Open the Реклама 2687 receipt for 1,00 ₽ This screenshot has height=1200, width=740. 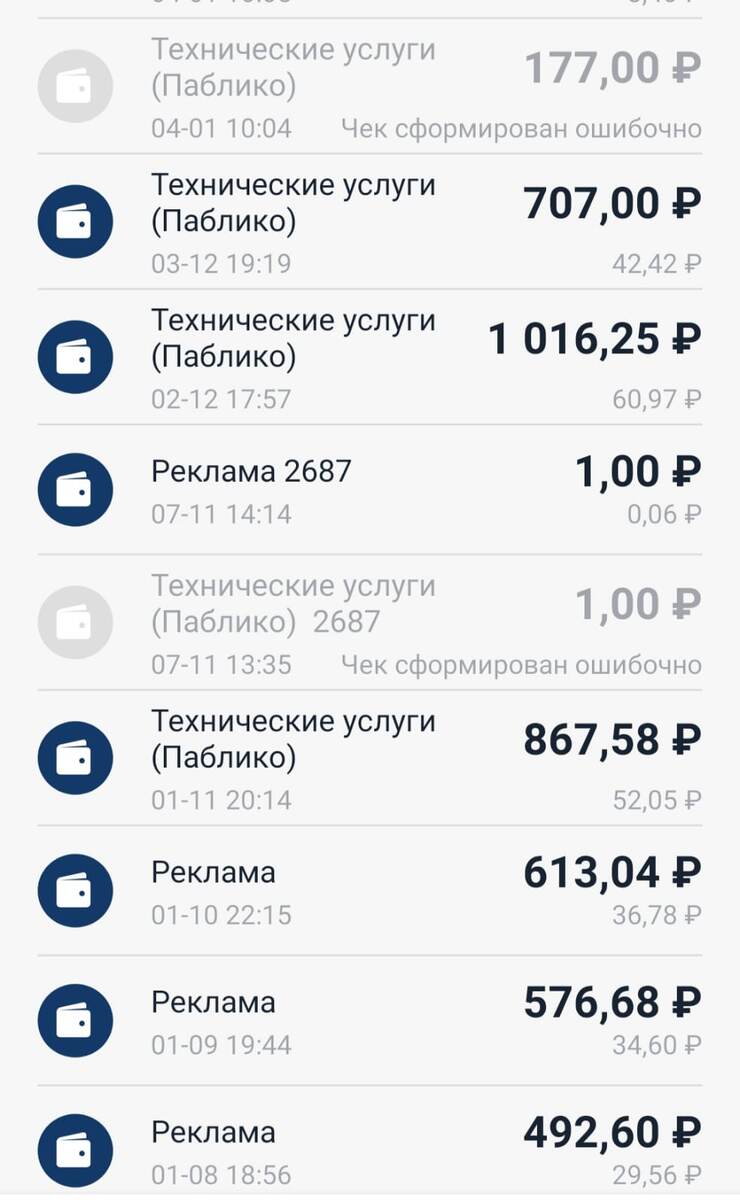pyautogui.click(x=370, y=489)
